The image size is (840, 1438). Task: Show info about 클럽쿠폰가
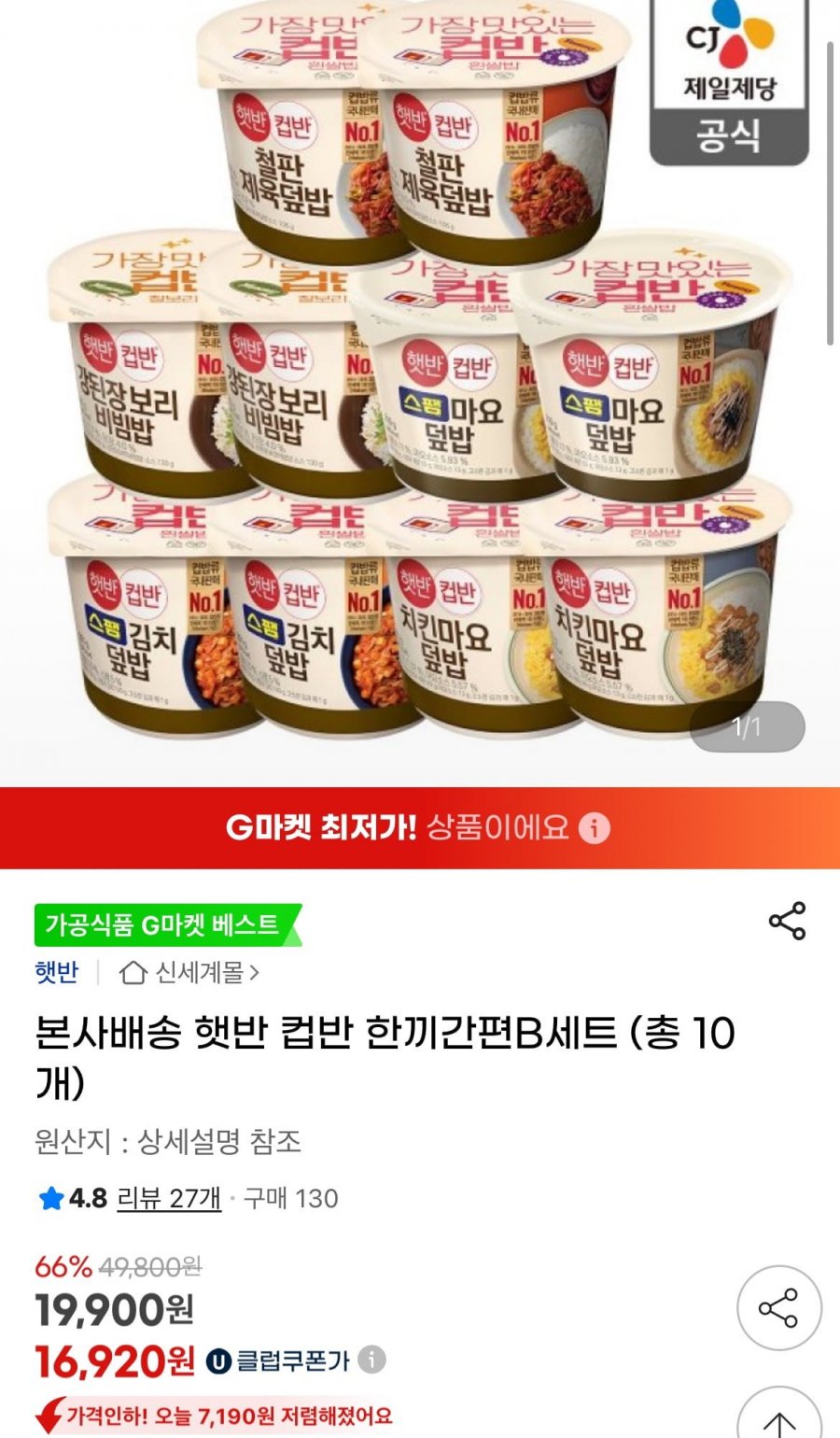tap(372, 1360)
